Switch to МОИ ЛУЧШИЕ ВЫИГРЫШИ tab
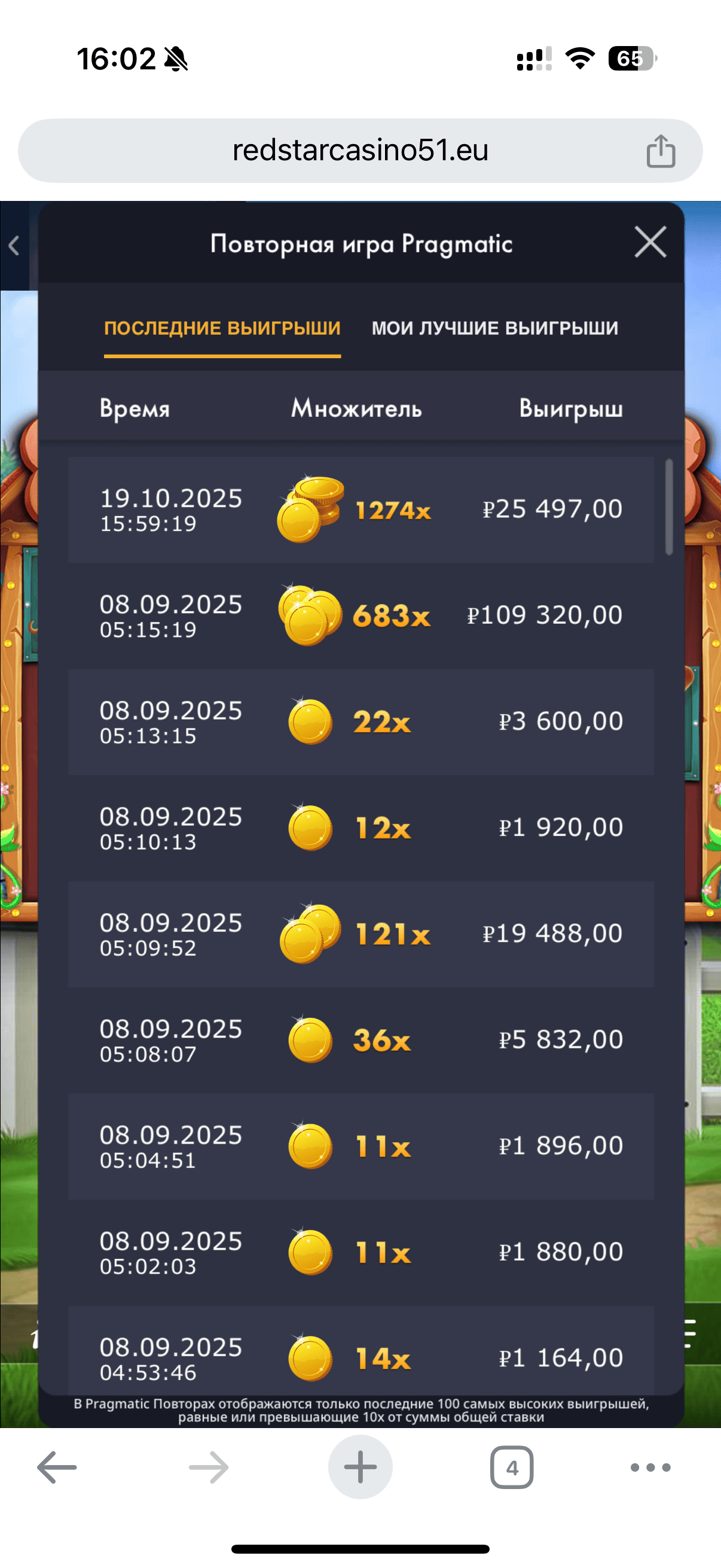The width and height of the screenshot is (721, 1568). 494,328
